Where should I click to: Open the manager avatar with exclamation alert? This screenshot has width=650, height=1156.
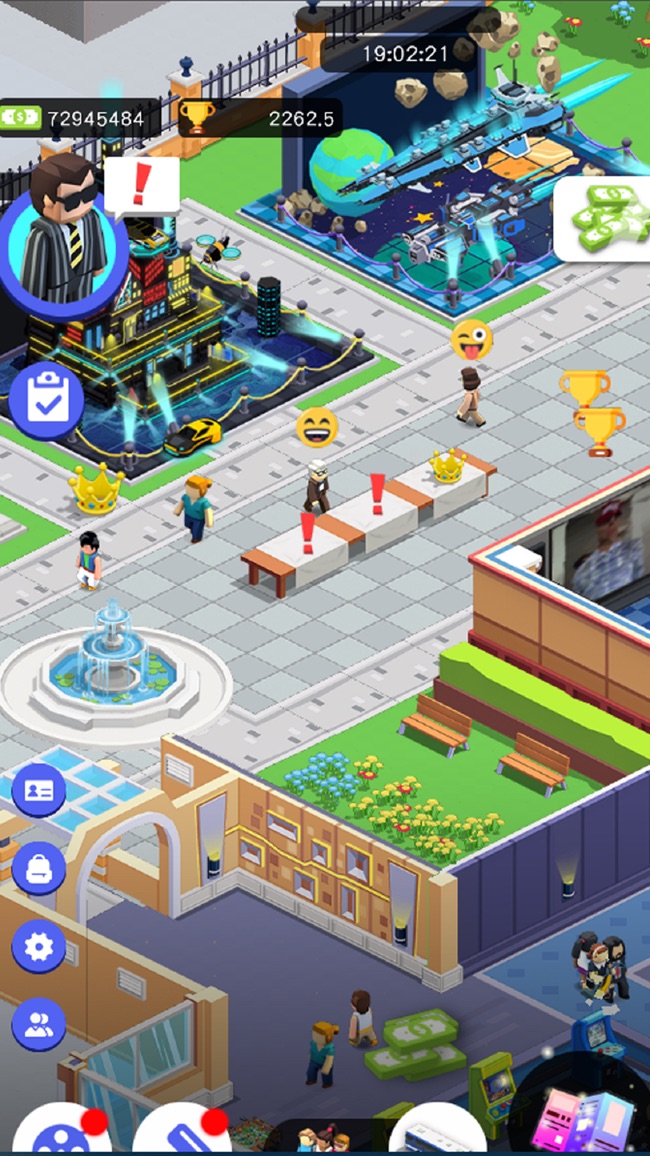point(66,243)
